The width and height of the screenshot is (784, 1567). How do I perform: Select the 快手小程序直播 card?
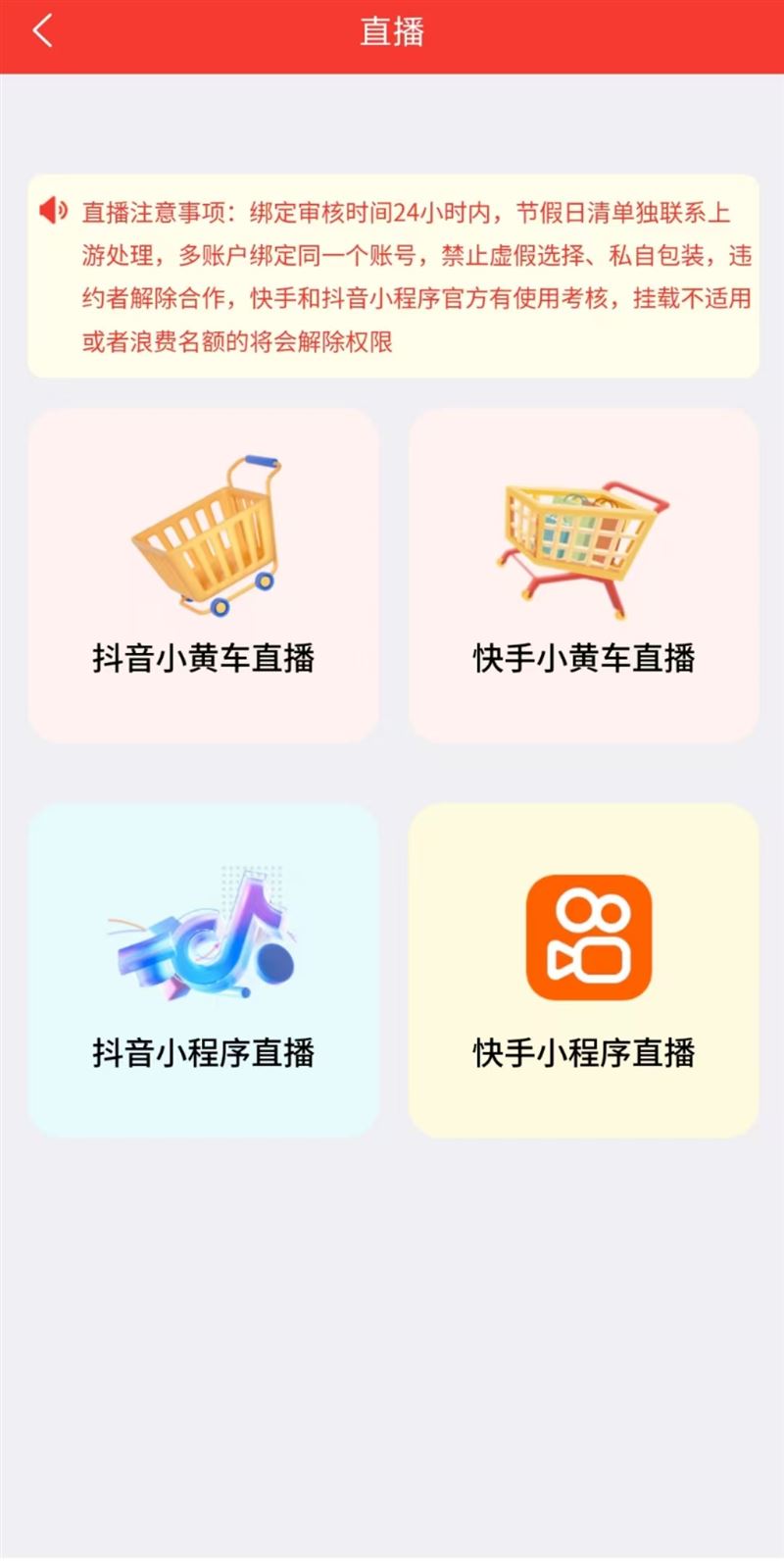point(584,971)
